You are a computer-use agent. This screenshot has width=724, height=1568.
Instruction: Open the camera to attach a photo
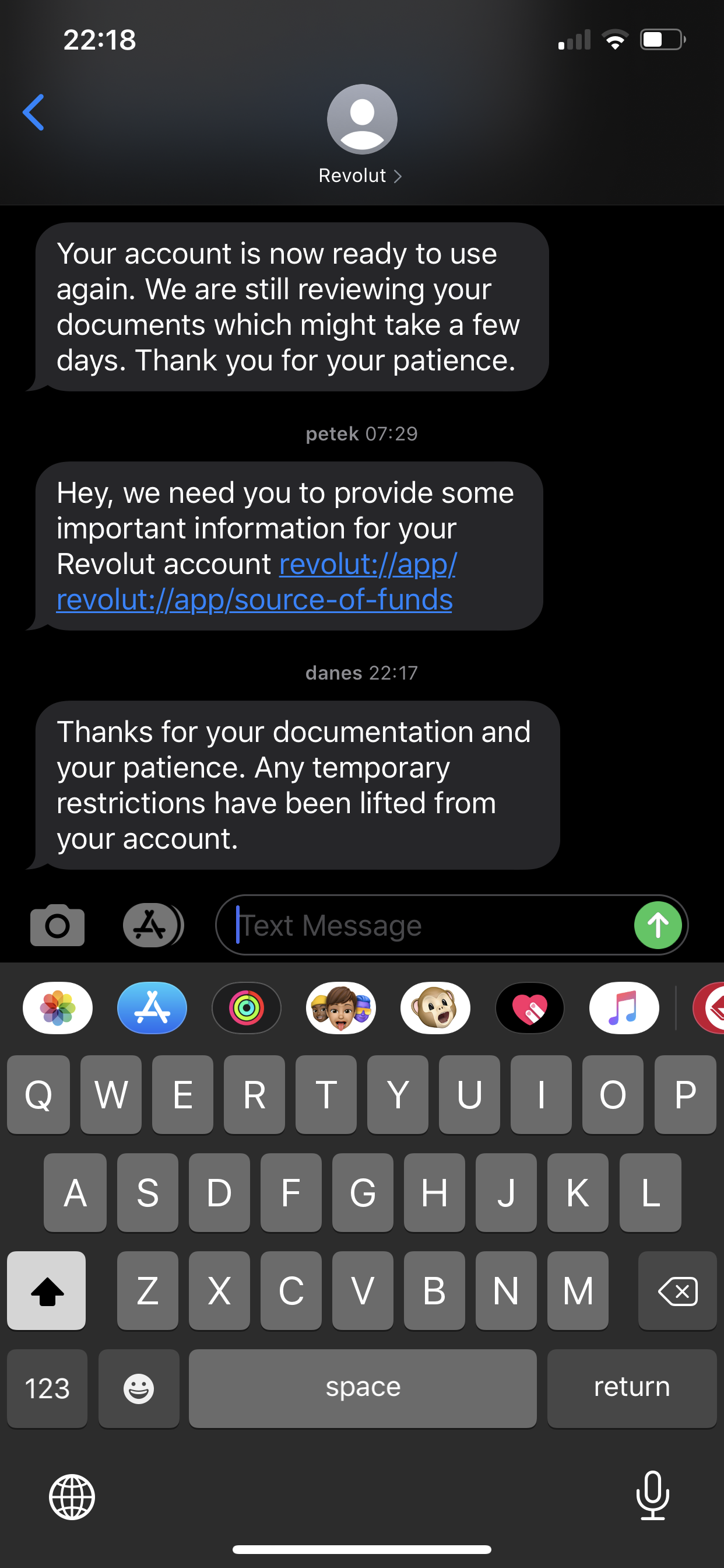point(57,925)
